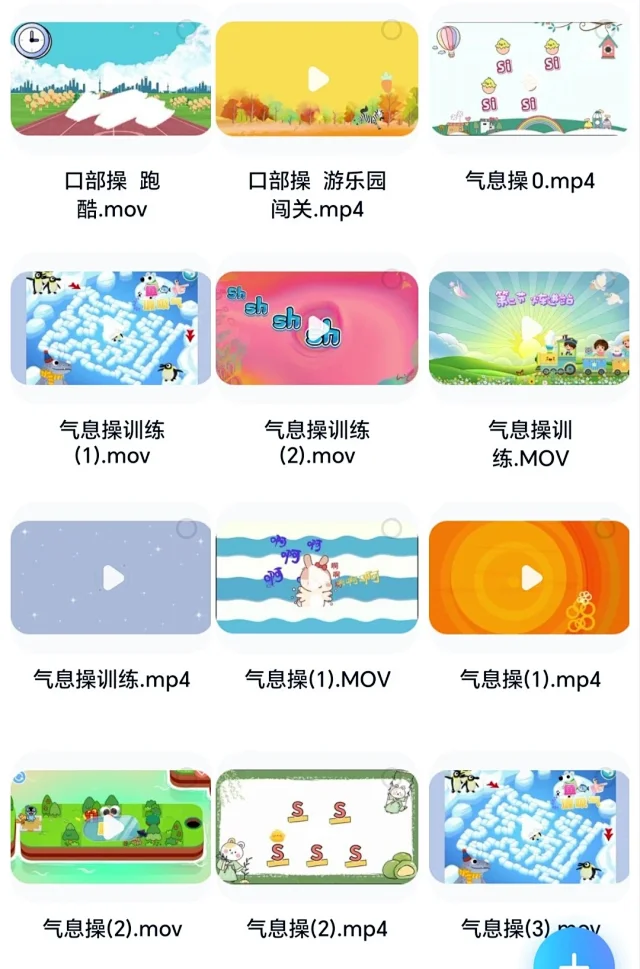Play 气息操(2).mp4
The image size is (640, 969).
tap(317, 827)
